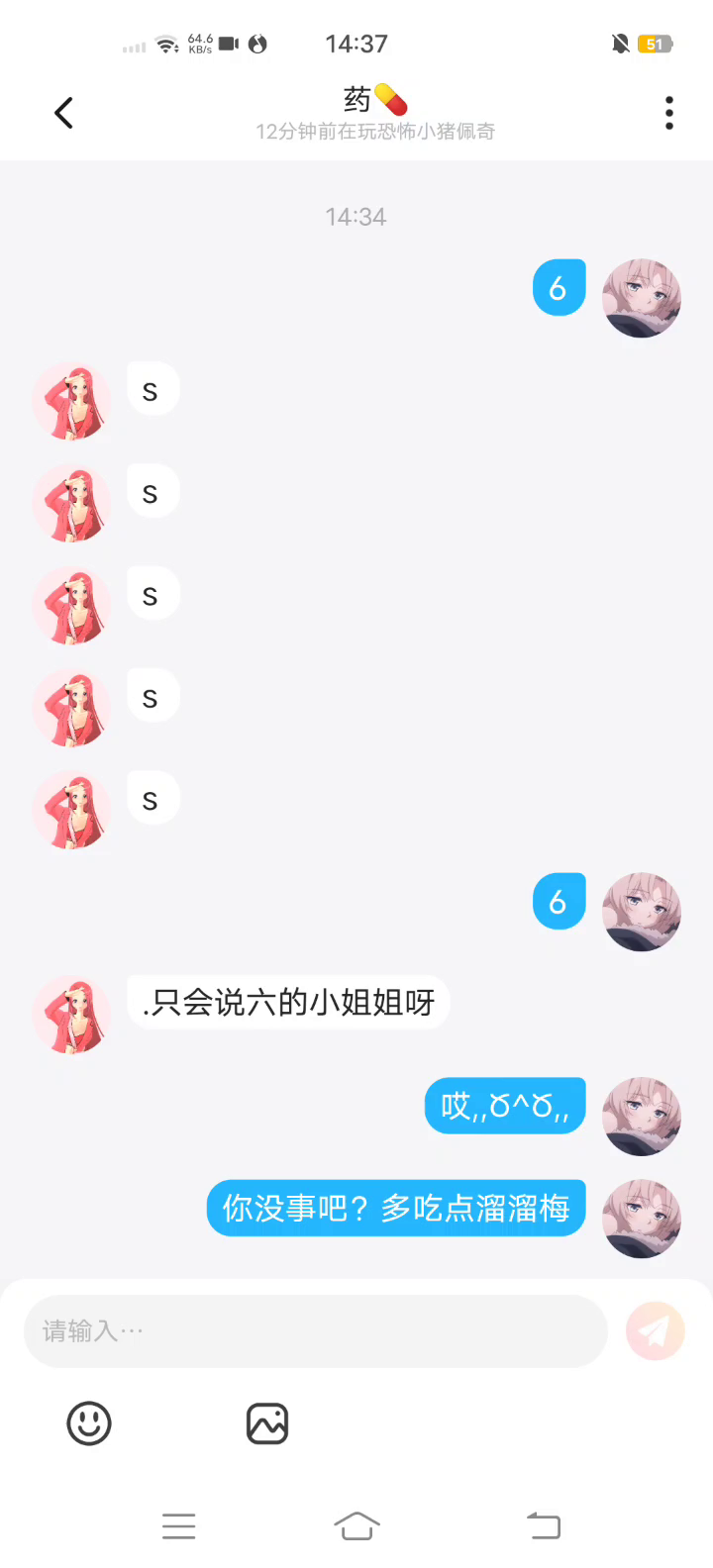Focus the 请输入 message input field
The height and width of the screenshot is (1568, 713).
tap(315, 1331)
